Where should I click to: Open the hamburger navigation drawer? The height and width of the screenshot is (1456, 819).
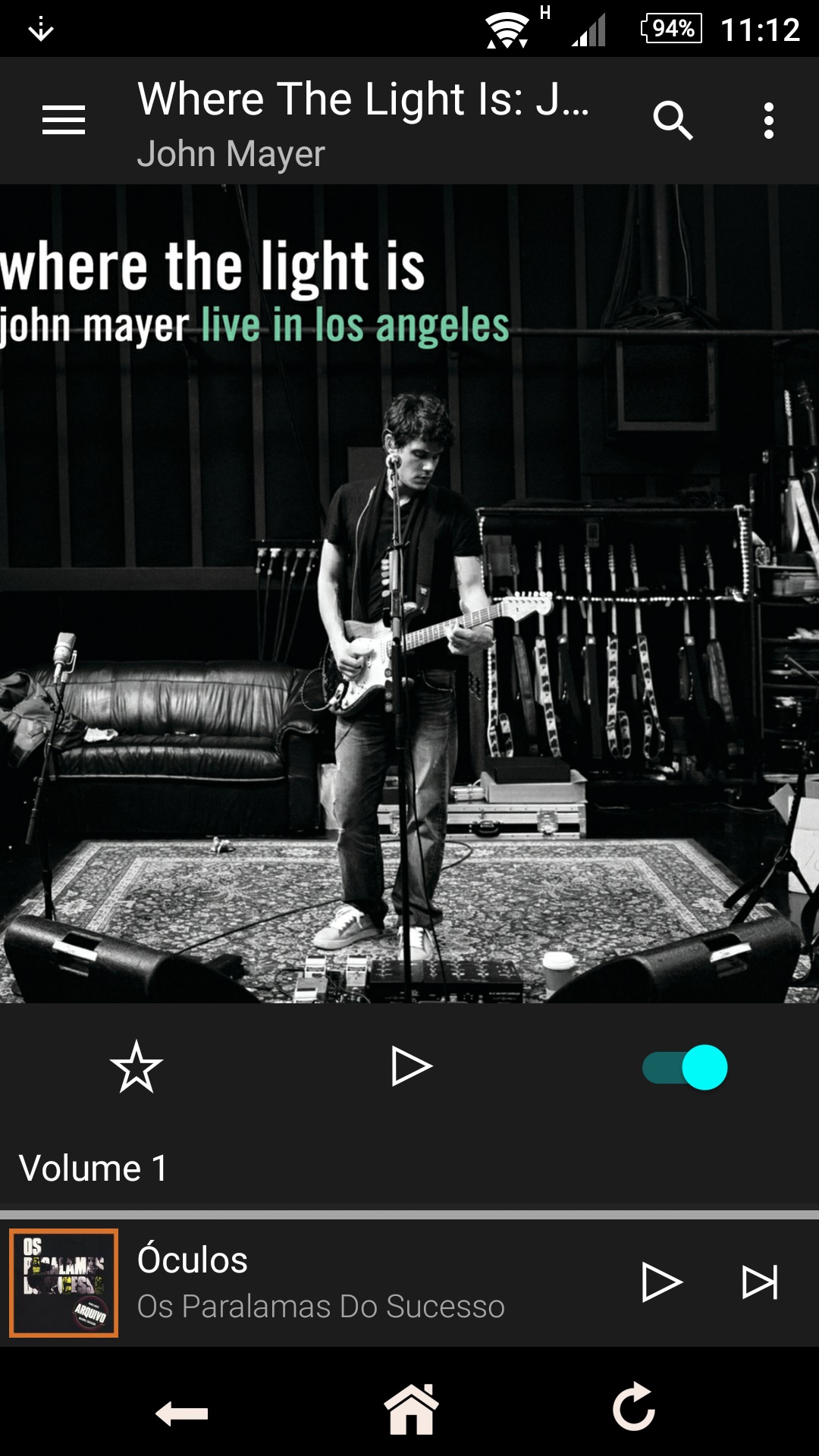pyautogui.click(x=64, y=121)
